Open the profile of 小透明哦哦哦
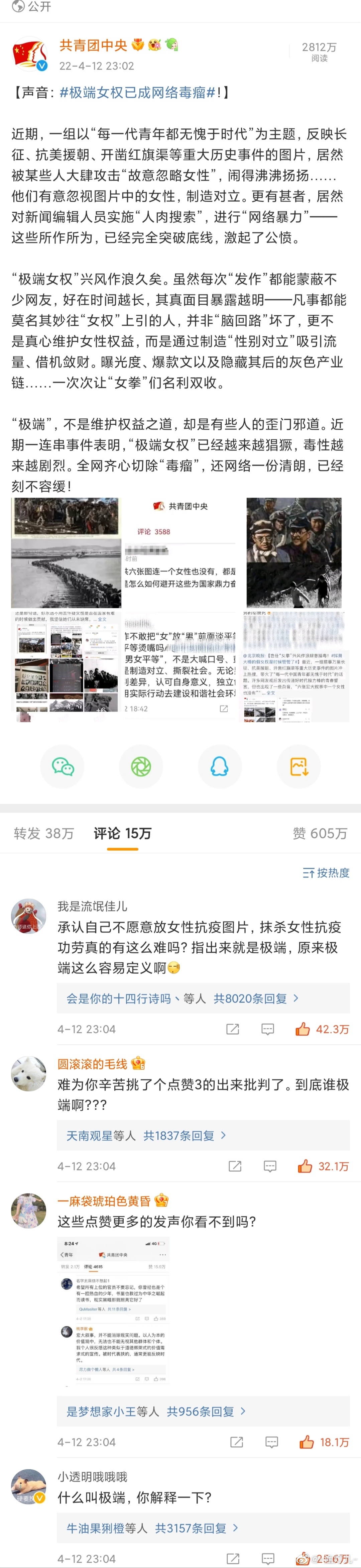 pos(92,1477)
